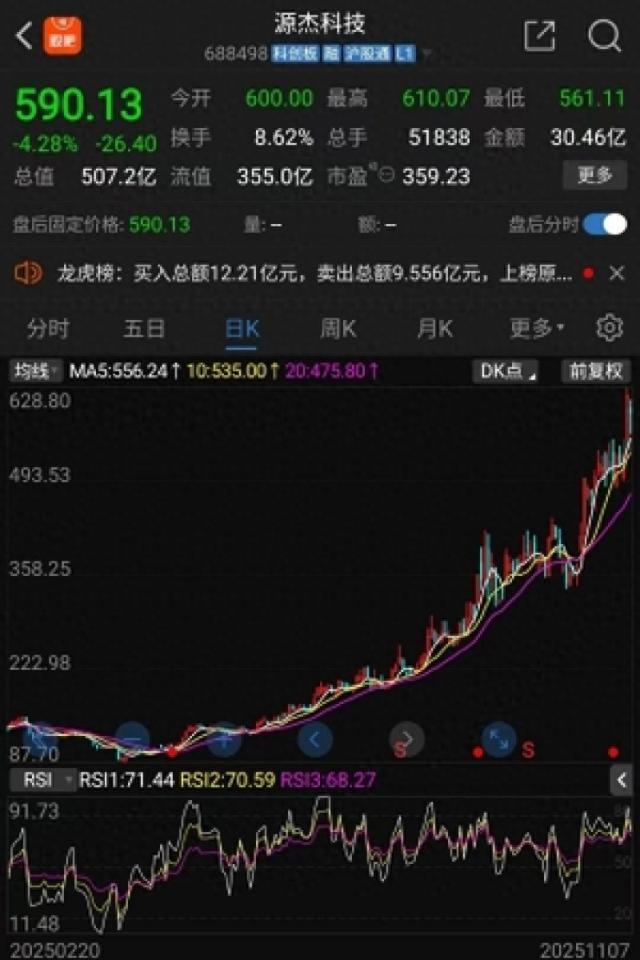This screenshot has height=960, width=640.
Task: Tap the 更多 button beside 市盈
Action: coord(595,175)
